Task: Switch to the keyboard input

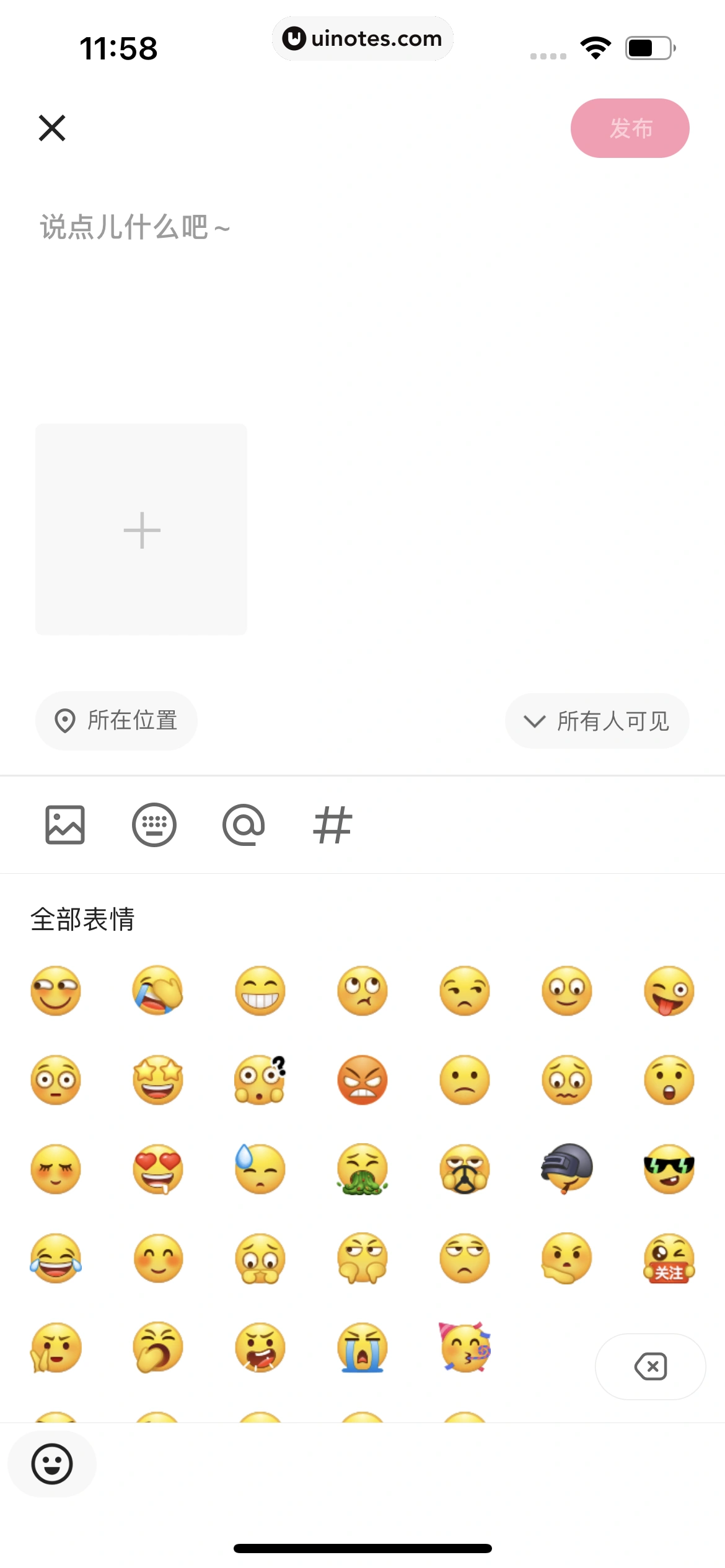Action: [154, 825]
